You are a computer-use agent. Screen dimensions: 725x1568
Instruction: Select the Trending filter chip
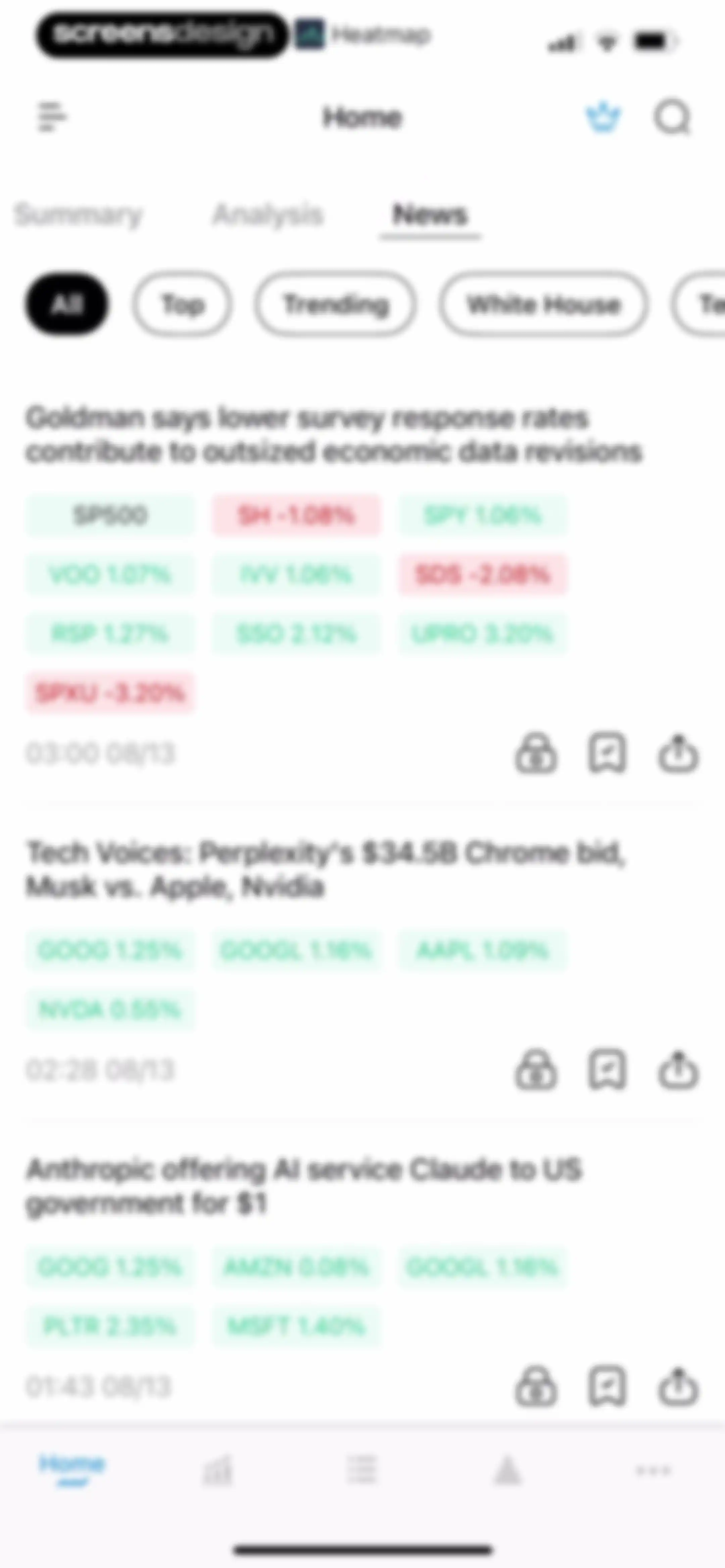click(336, 304)
